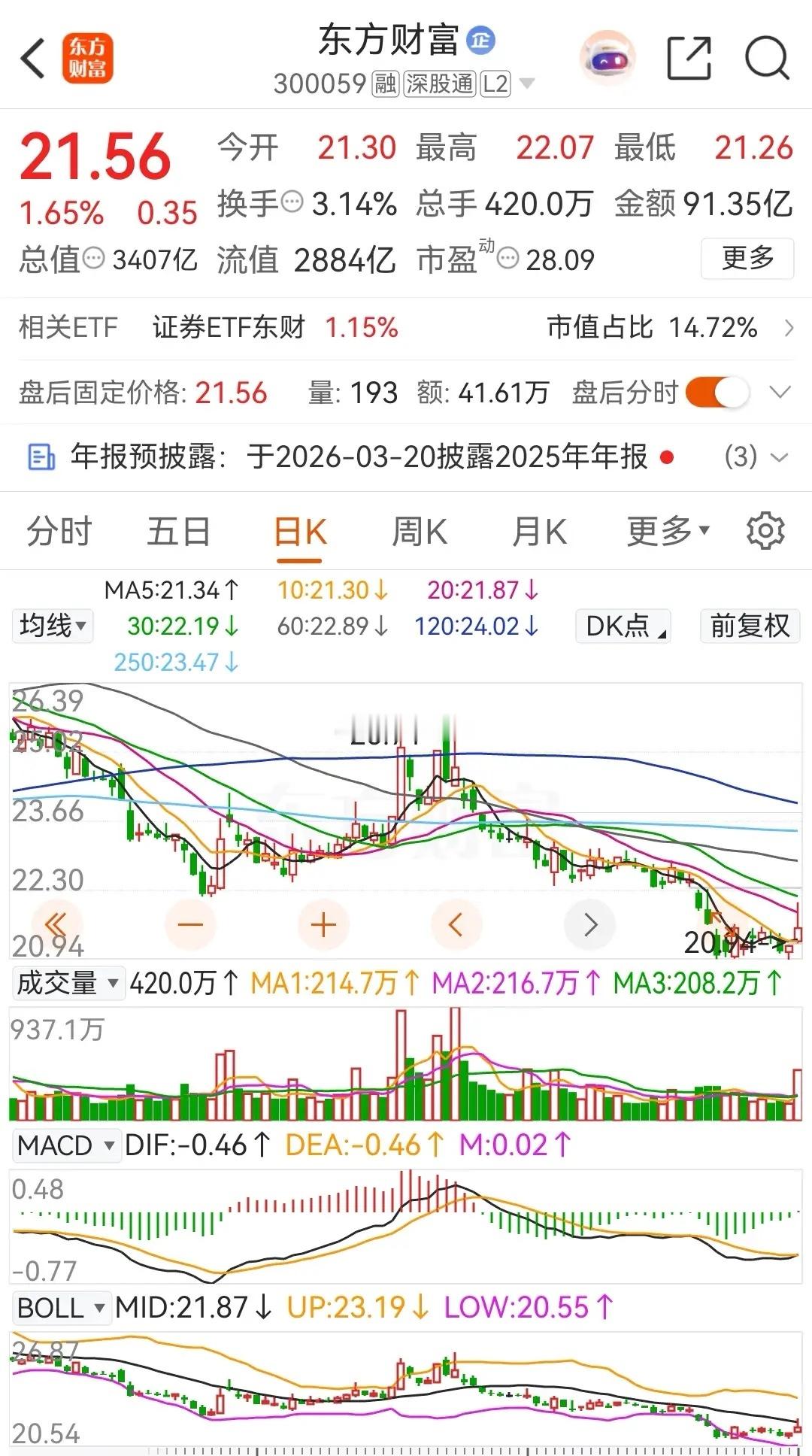
Task: Zoom in the K-line chart with plus
Action: click(323, 924)
